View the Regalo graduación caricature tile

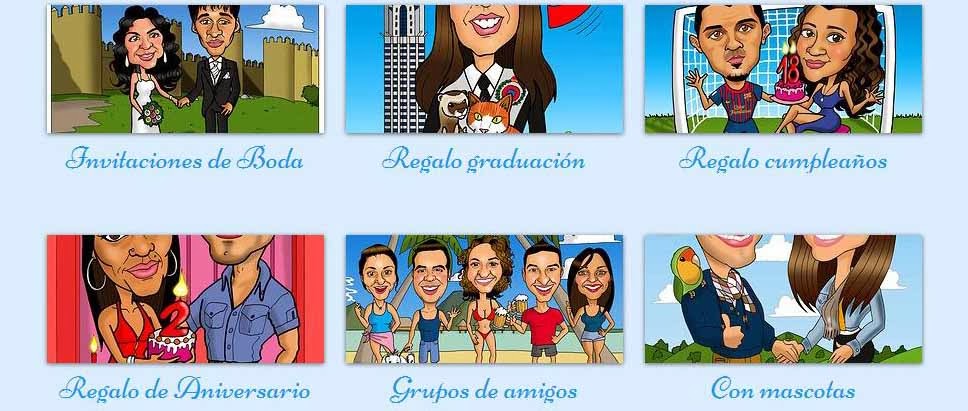pos(484,69)
